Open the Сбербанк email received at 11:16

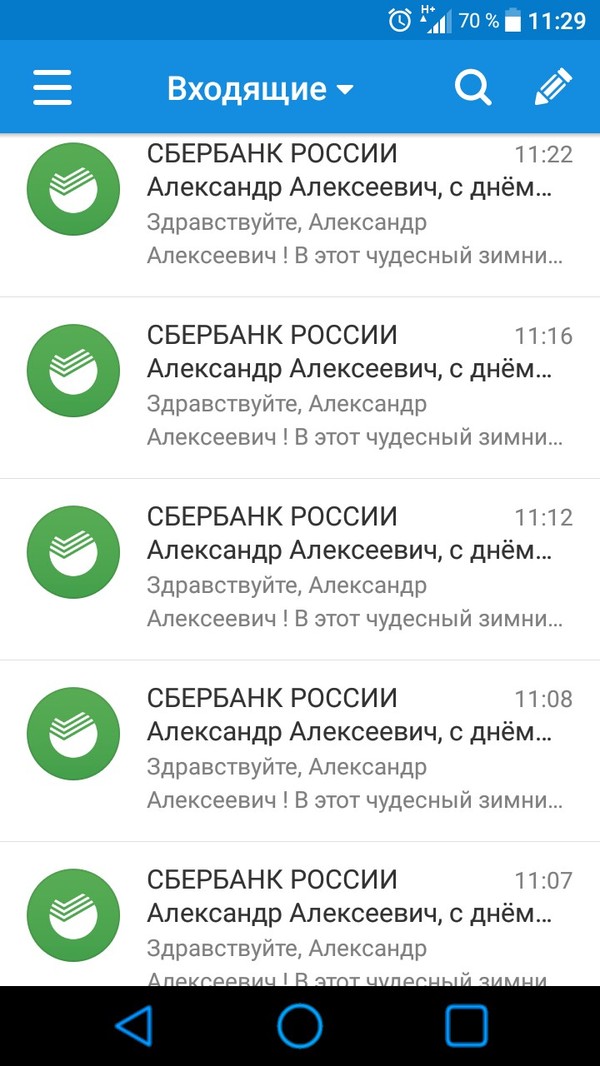point(350,388)
